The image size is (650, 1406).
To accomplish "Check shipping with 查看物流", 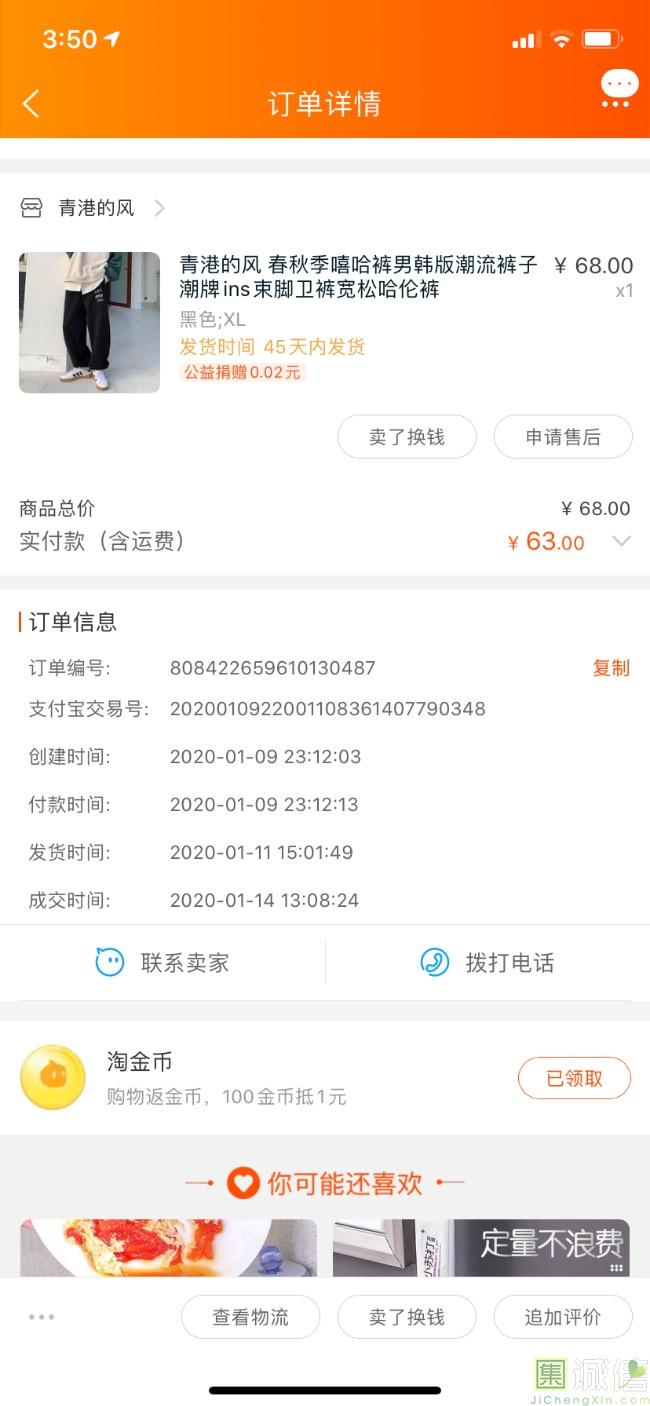I will pos(250,1317).
